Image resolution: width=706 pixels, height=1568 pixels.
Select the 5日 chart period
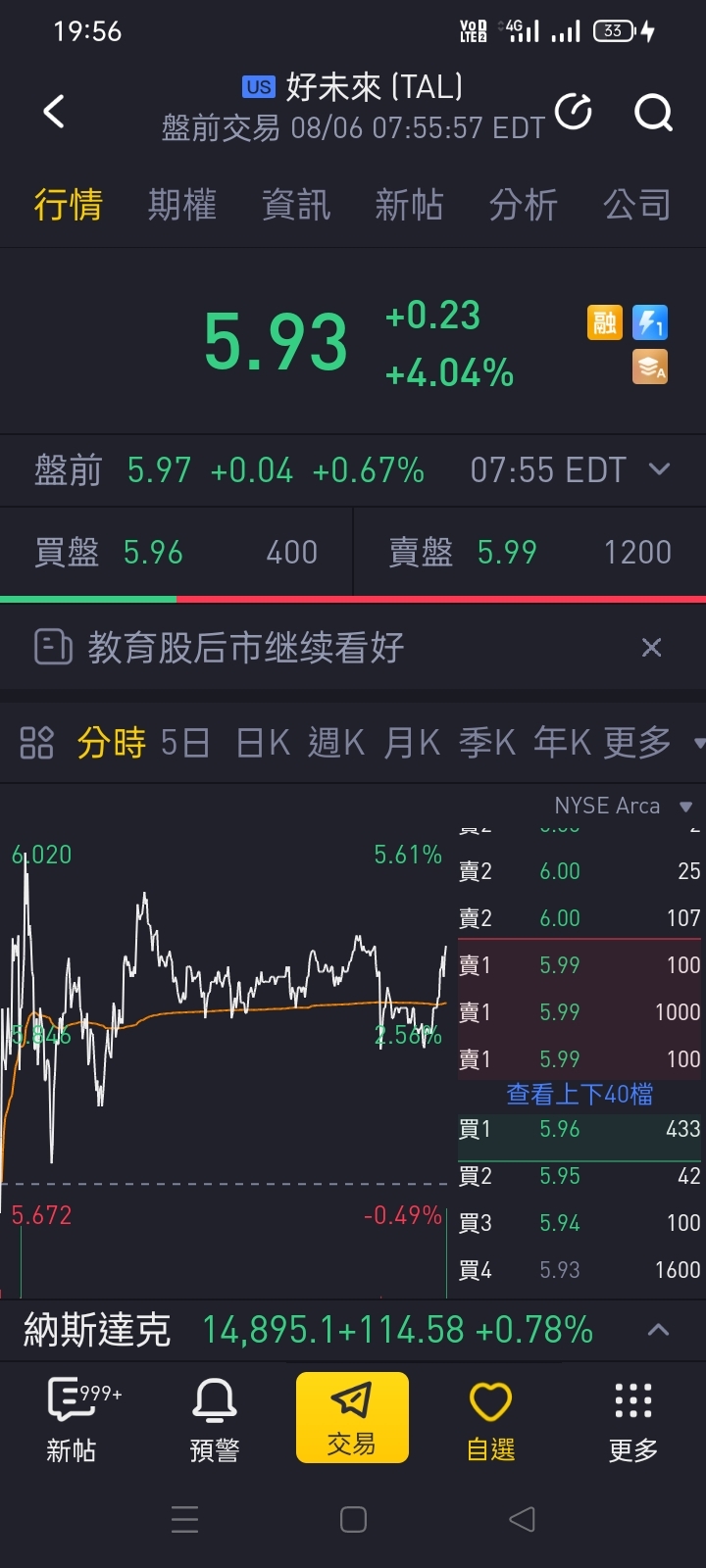click(x=185, y=743)
